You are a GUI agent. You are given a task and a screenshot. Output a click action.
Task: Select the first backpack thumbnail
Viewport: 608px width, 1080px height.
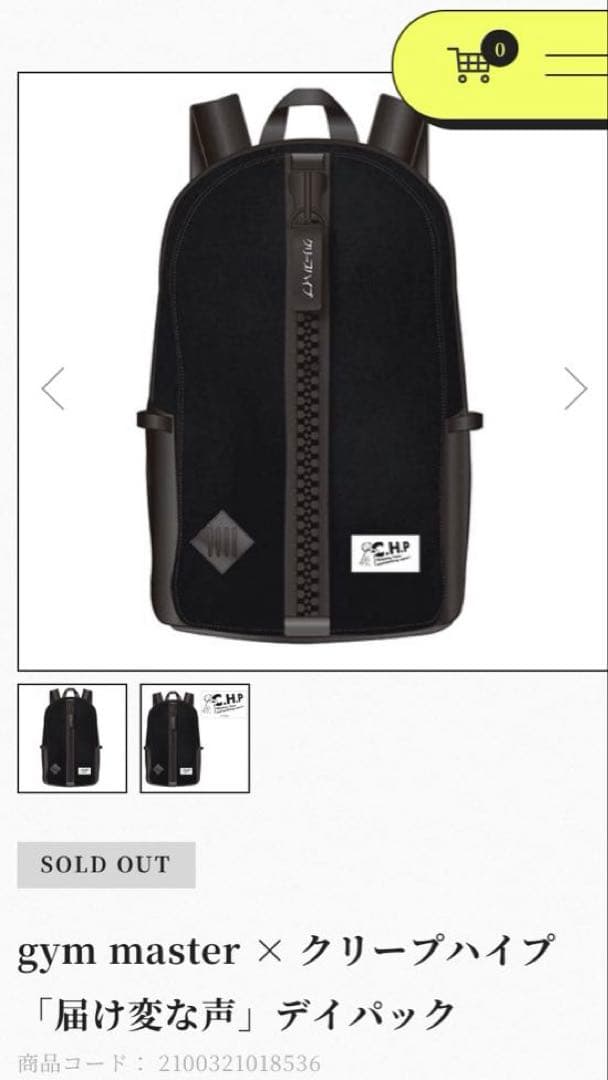(x=72, y=738)
